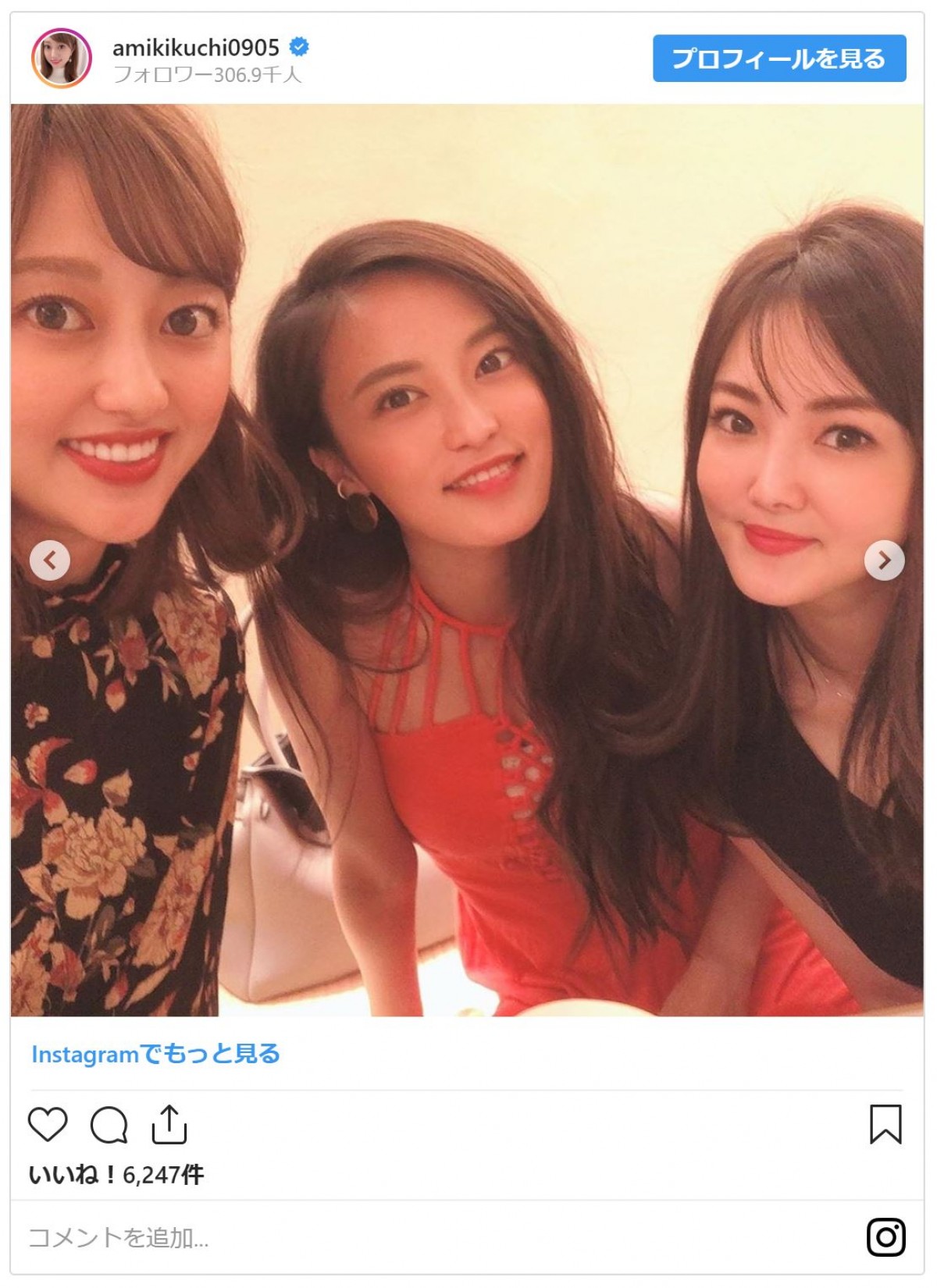
Task: Open comments via the speech bubble icon
Action: point(109,1124)
